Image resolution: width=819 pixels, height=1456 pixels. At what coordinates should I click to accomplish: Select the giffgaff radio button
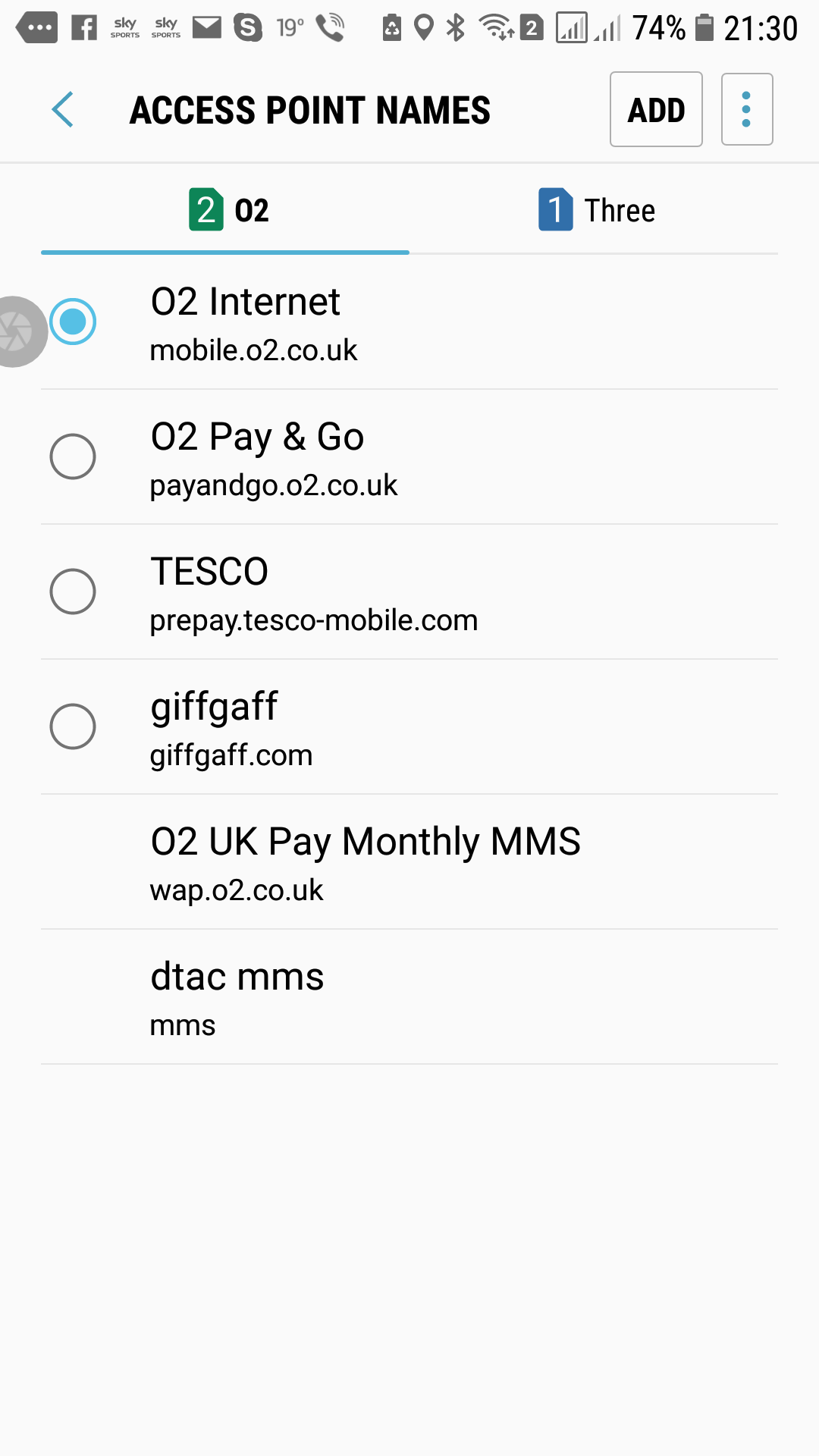click(73, 726)
